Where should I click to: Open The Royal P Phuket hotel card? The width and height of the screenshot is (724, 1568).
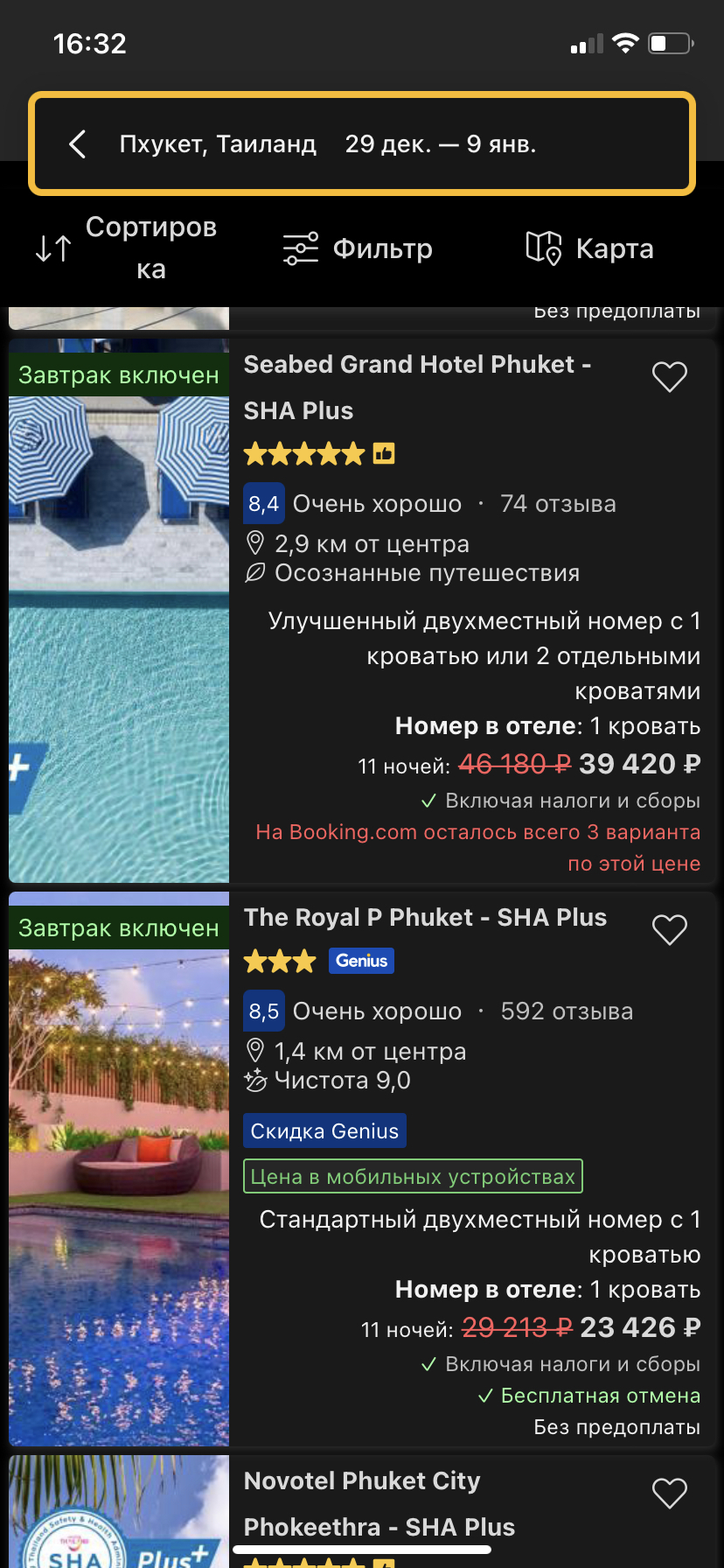425,918
